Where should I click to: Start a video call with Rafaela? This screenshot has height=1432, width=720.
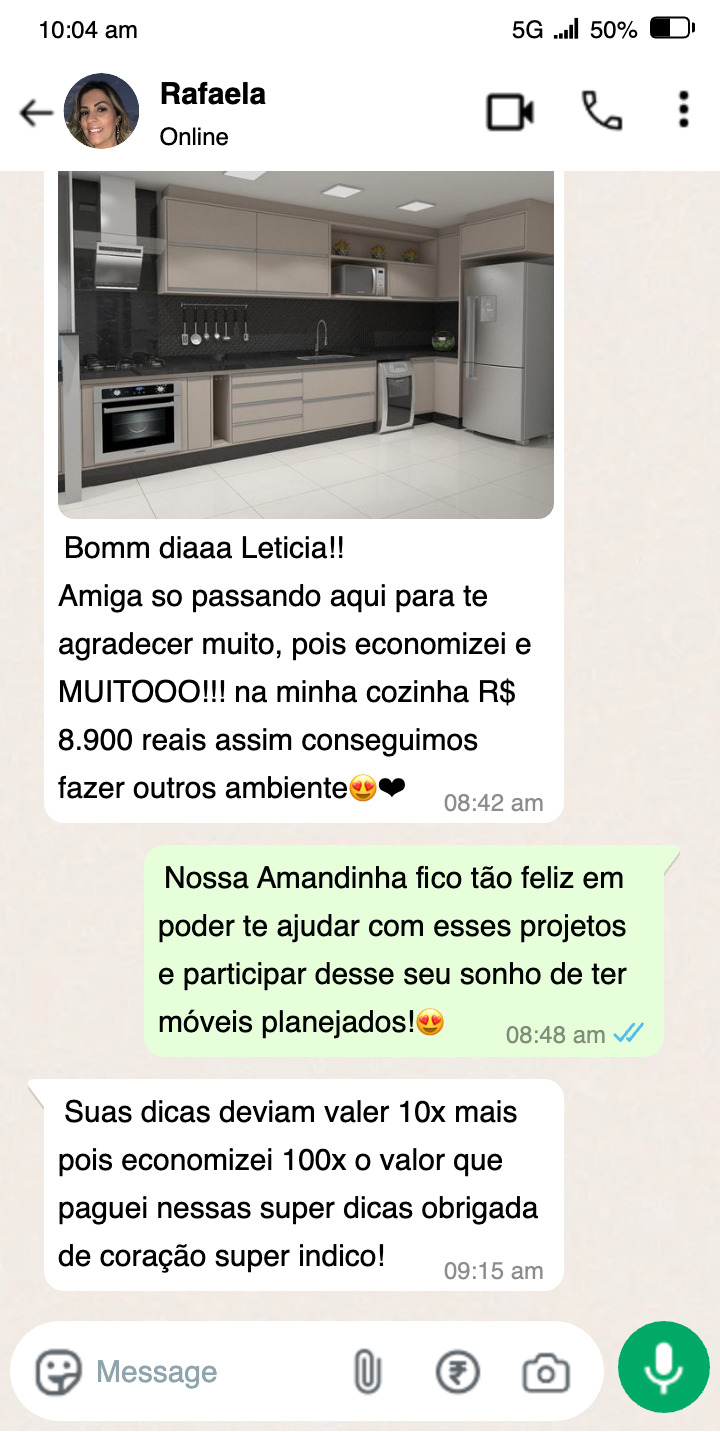(510, 112)
